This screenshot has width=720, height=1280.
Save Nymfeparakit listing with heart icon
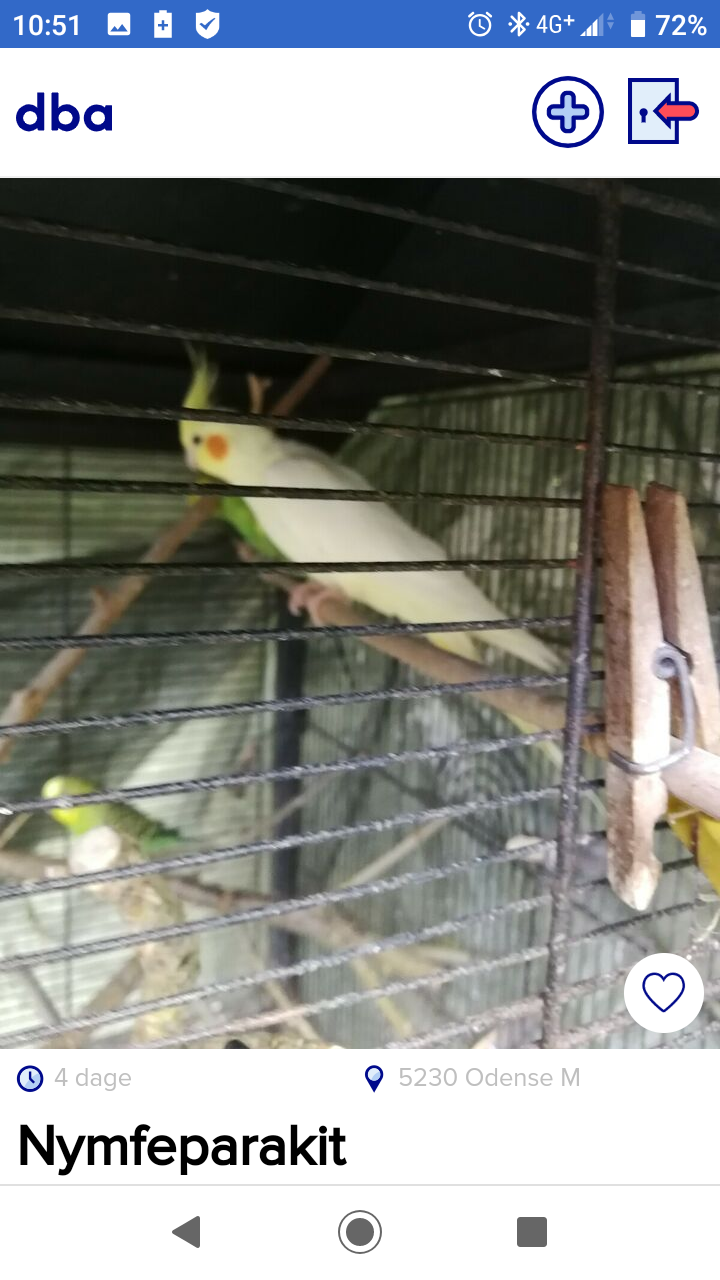663,992
